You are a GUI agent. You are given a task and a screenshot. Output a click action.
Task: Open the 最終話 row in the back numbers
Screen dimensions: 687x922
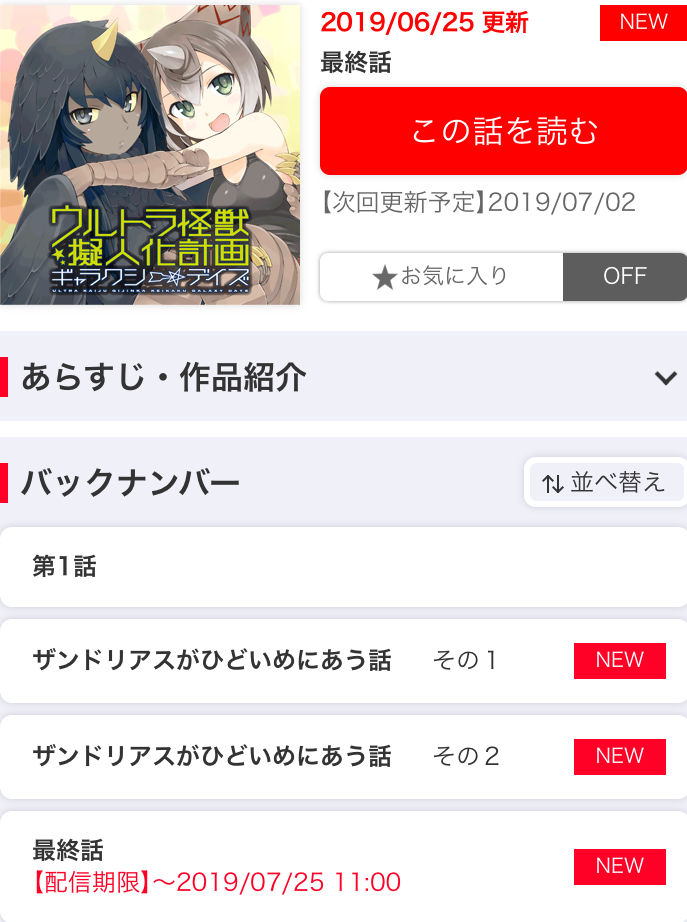[343, 866]
